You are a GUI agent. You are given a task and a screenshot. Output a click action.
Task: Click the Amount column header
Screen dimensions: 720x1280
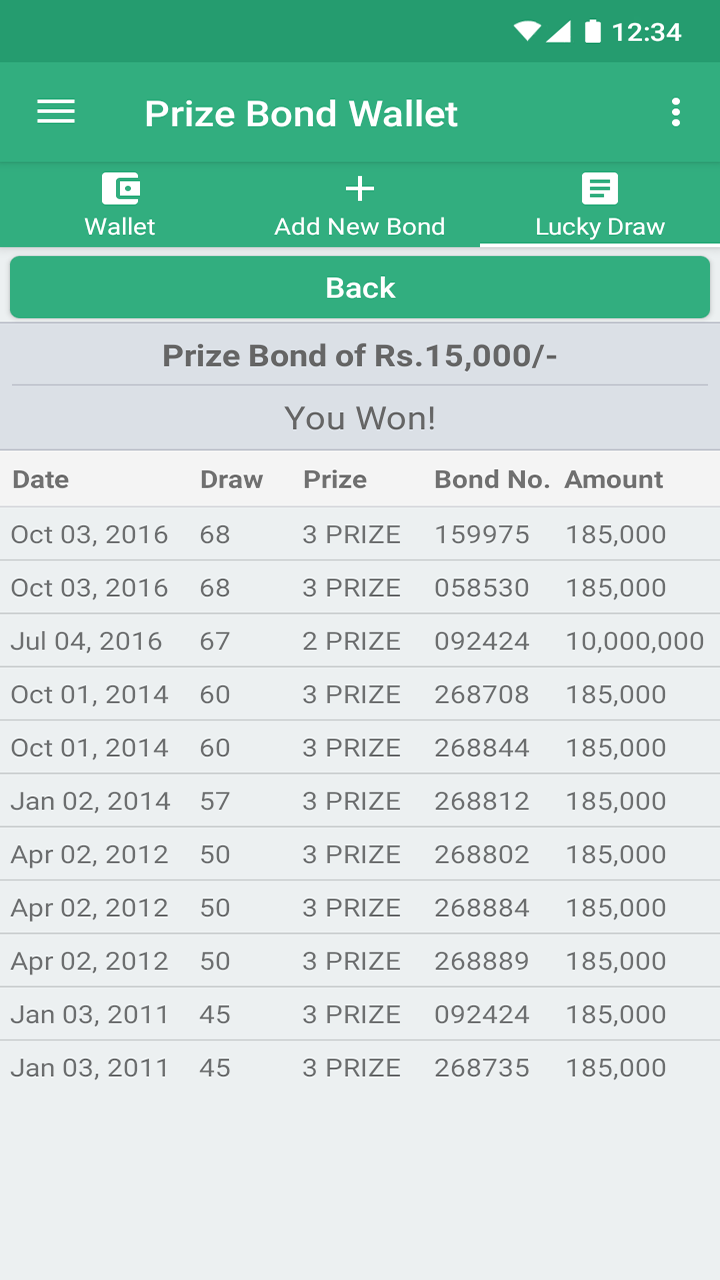(614, 479)
